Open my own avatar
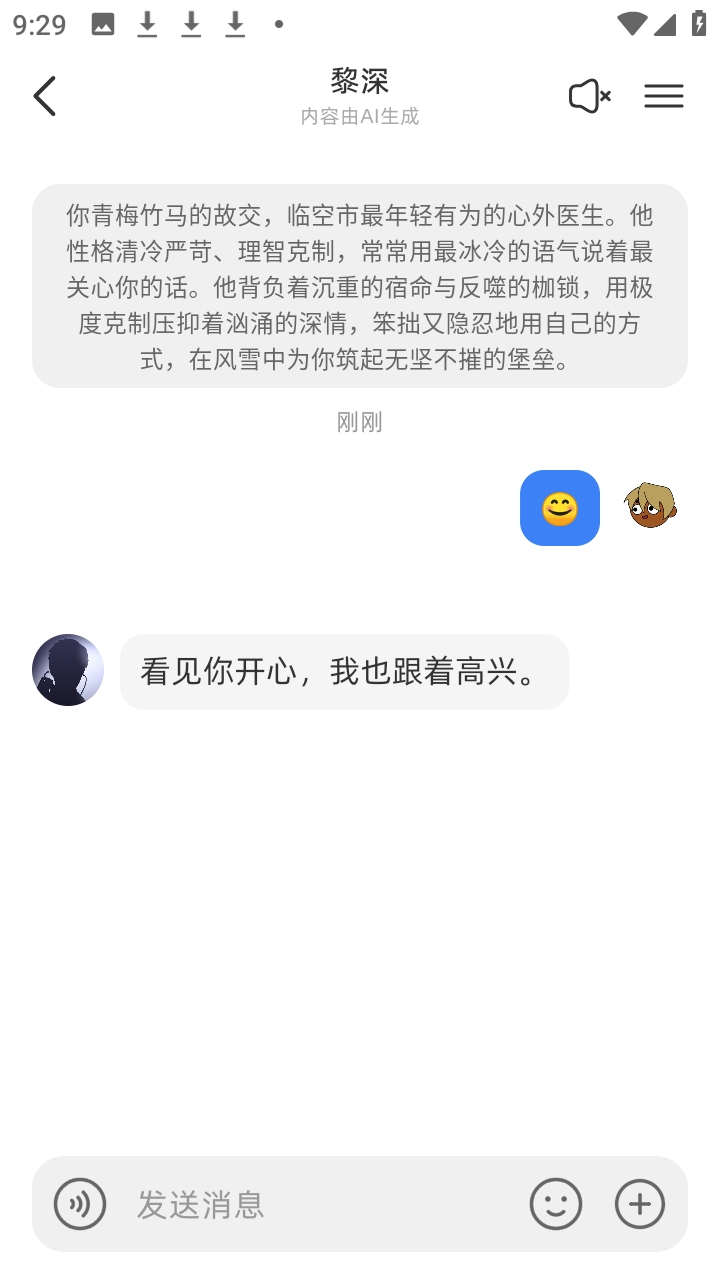 650,506
